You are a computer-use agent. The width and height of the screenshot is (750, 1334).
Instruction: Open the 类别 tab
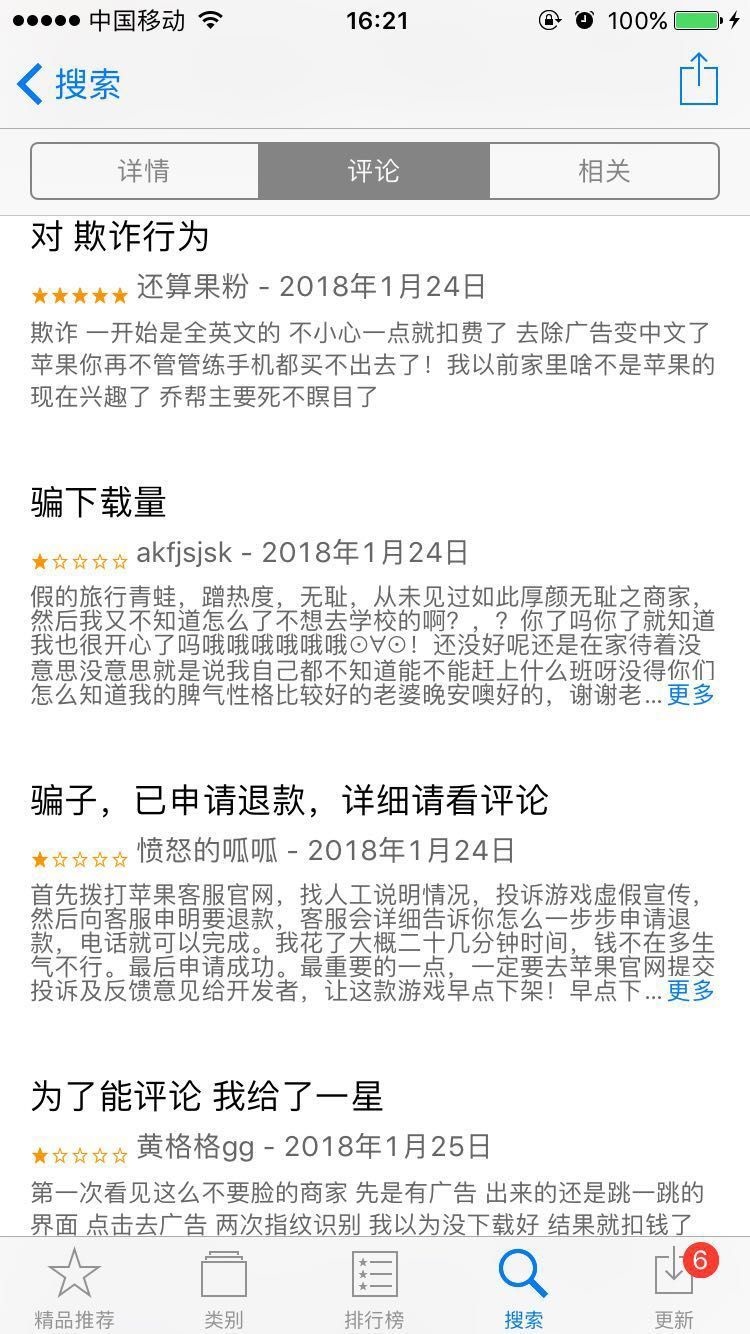coord(224,1288)
